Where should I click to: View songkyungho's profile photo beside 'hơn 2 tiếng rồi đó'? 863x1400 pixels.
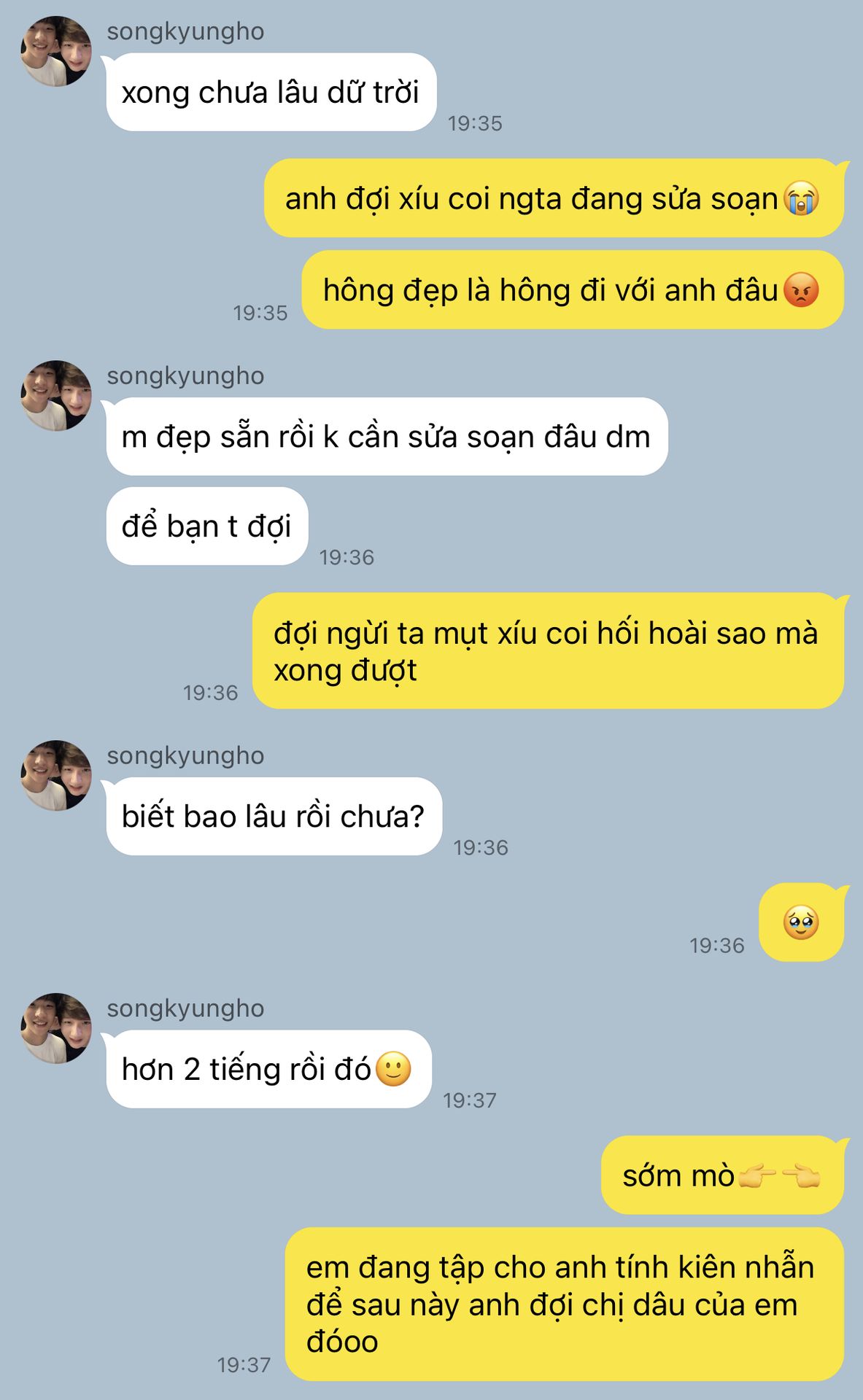(x=56, y=1029)
